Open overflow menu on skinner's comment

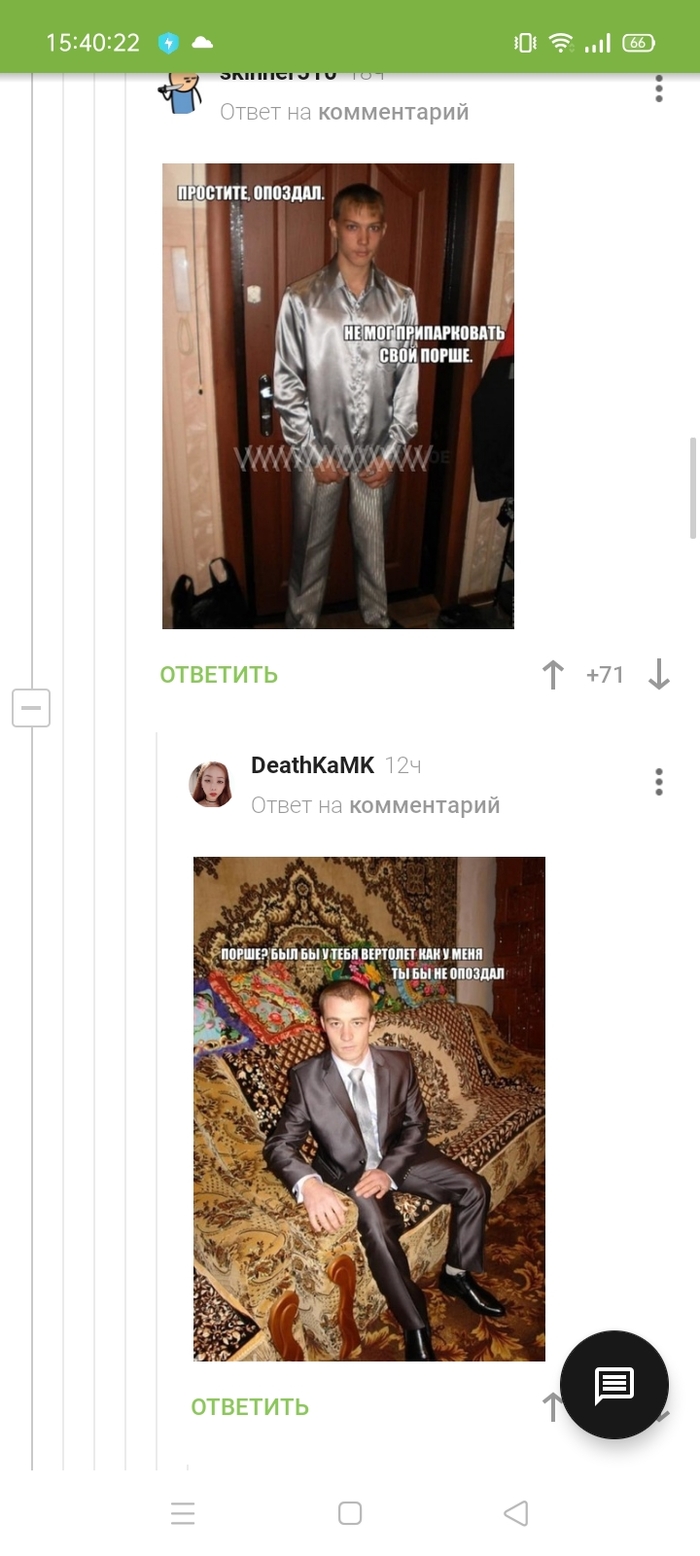pos(658,89)
